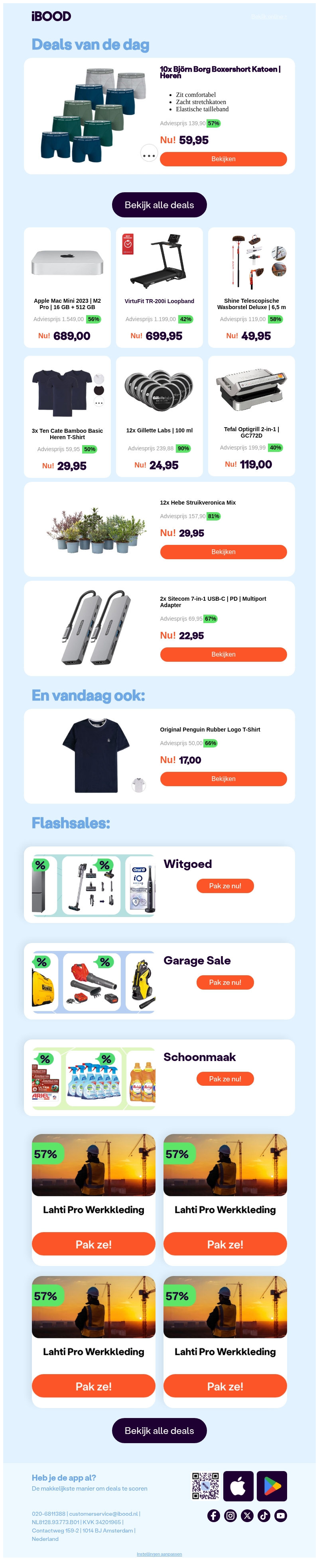Tap Bekijken for Björn Borg boxershorts
The width and height of the screenshot is (319, 1568).
223,159
